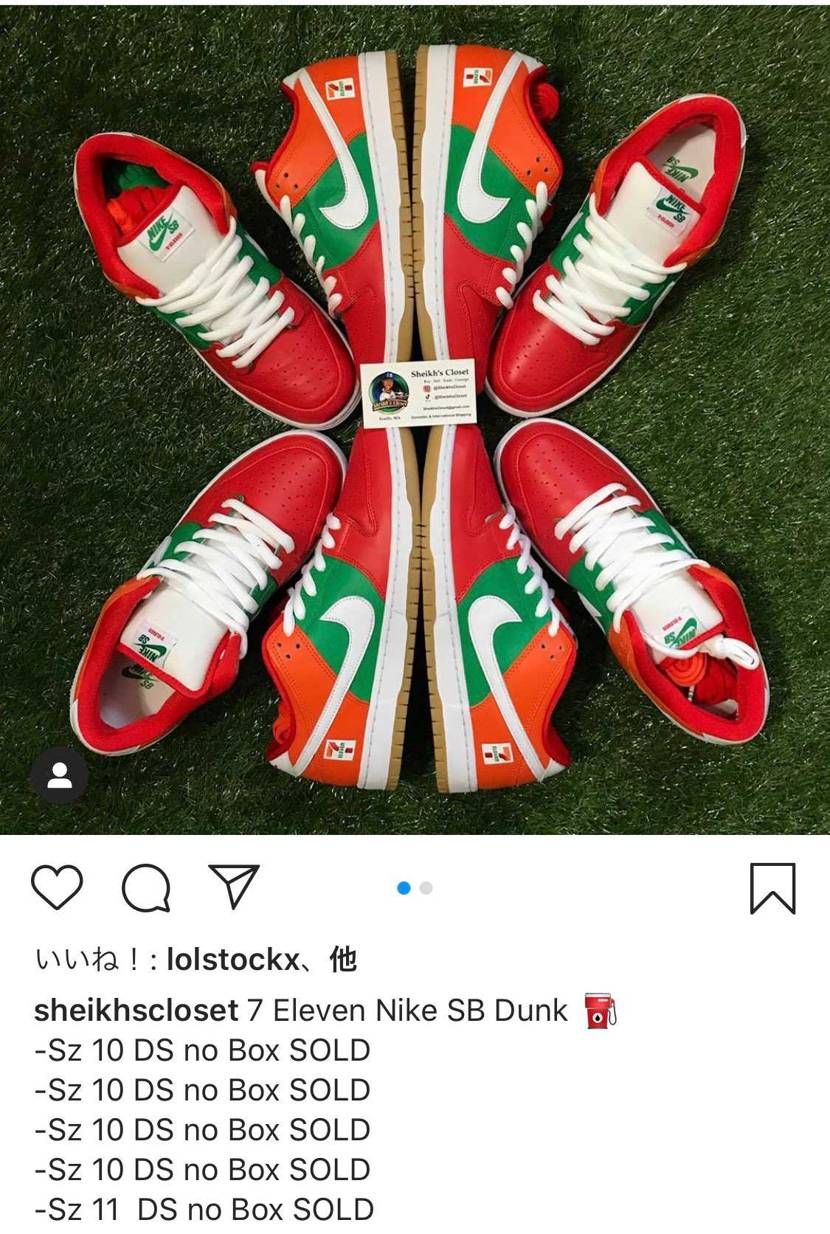Bookmark the 7 Eleven Dunk post
The width and height of the screenshot is (830, 1234).
click(772, 888)
